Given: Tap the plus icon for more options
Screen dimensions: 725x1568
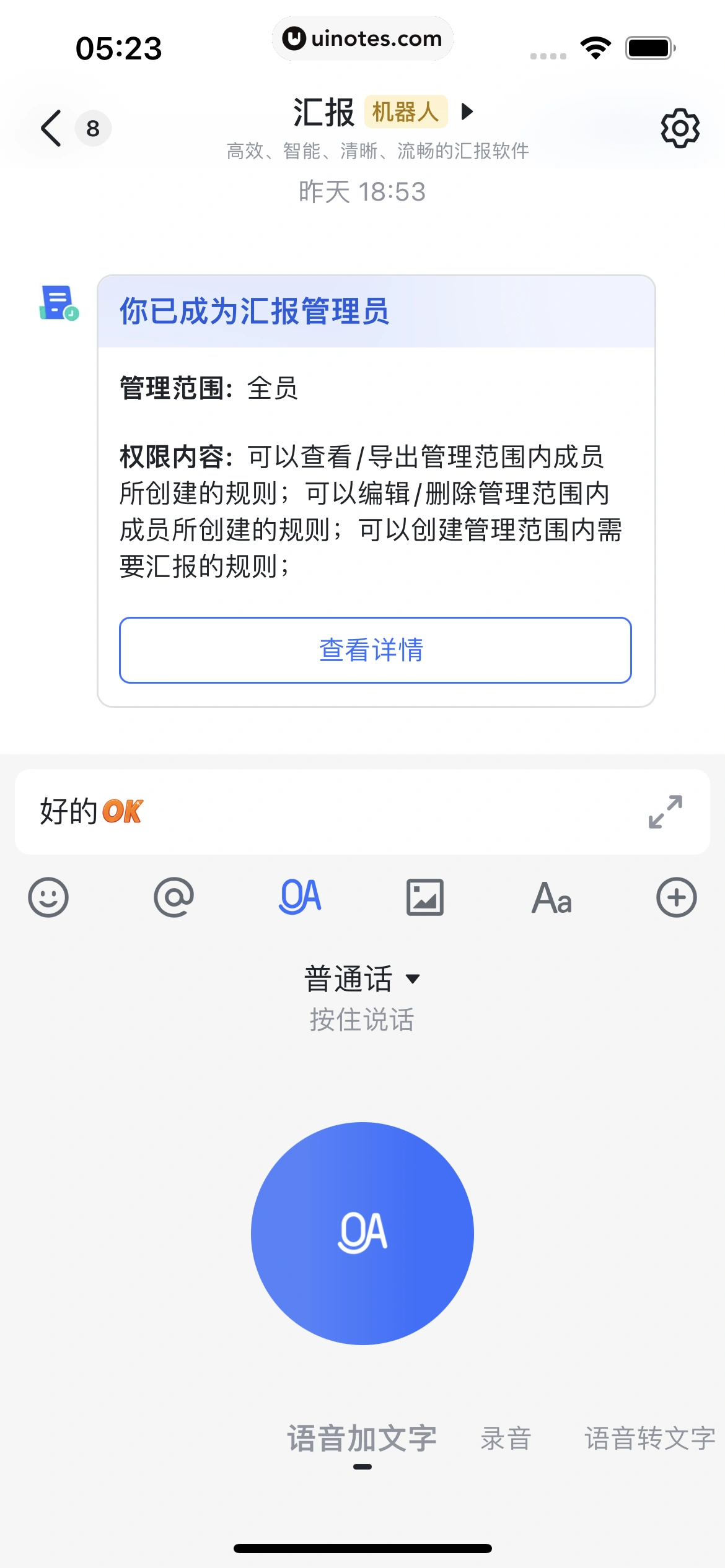Looking at the screenshot, I should tap(677, 899).
